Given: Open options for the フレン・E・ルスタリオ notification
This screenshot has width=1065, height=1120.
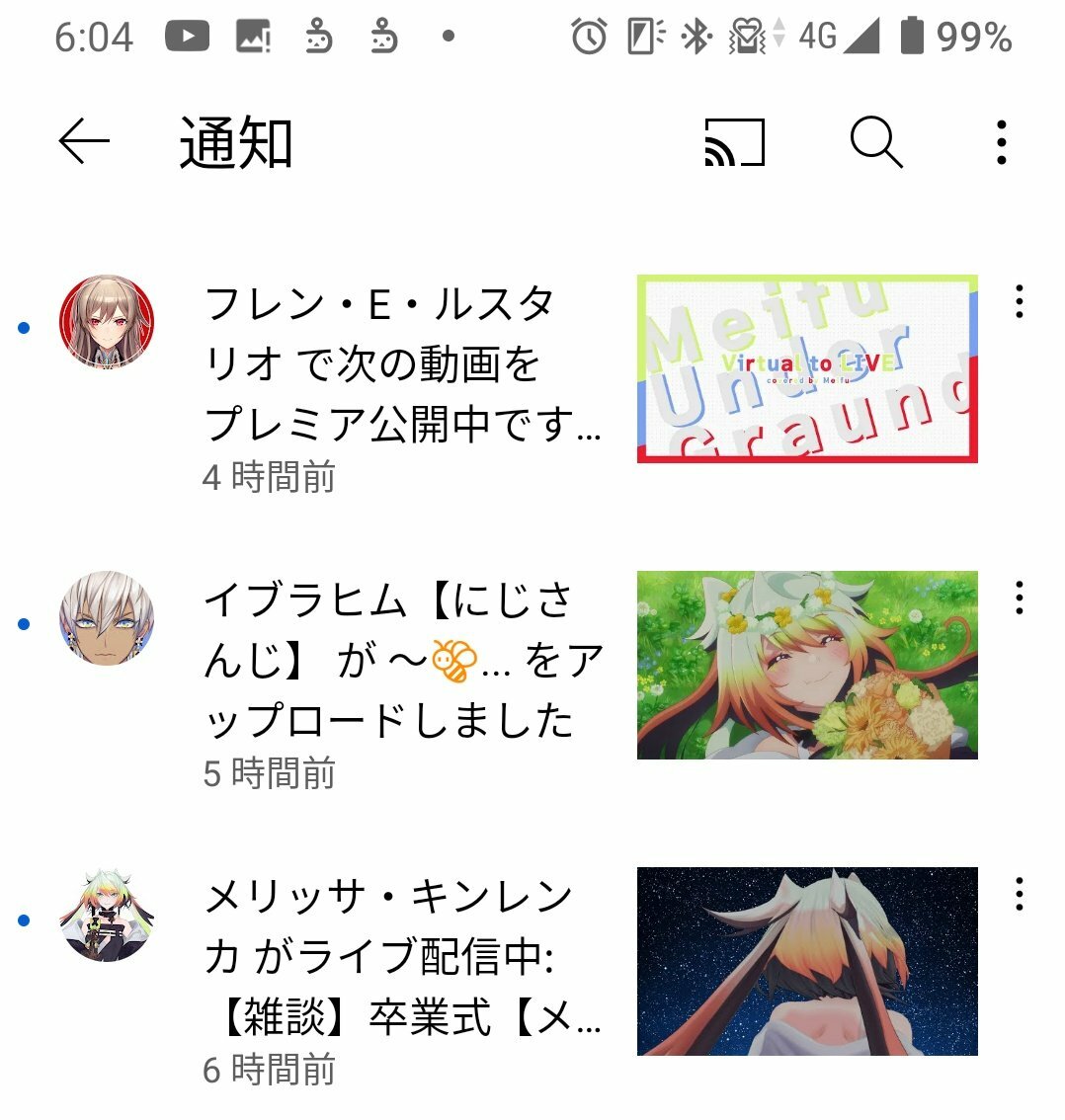Looking at the screenshot, I should [x=1019, y=302].
